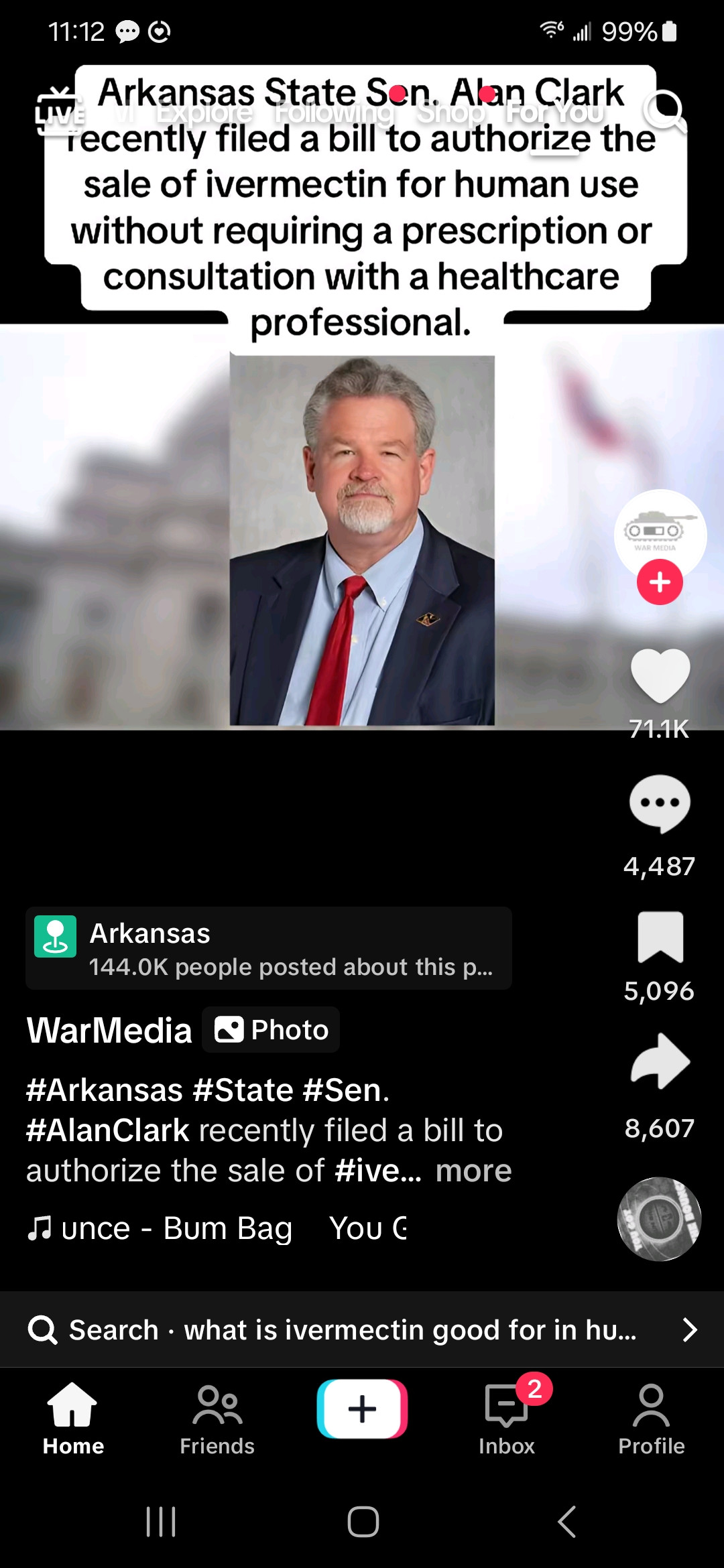Follow WarMedia with the red plus button
The height and width of the screenshot is (1568, 724).
coord(660,582)
